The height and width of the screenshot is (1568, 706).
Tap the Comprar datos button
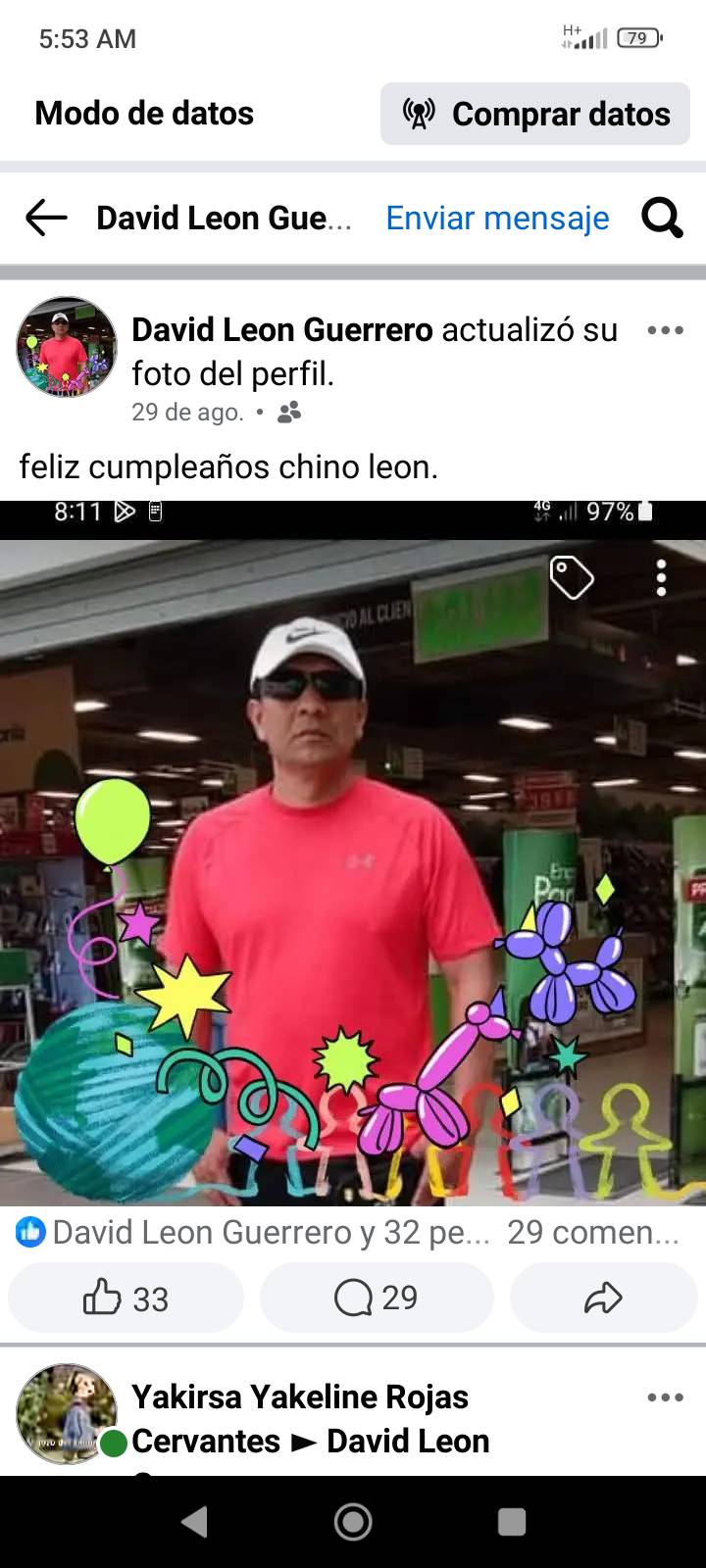click(536, 114)
